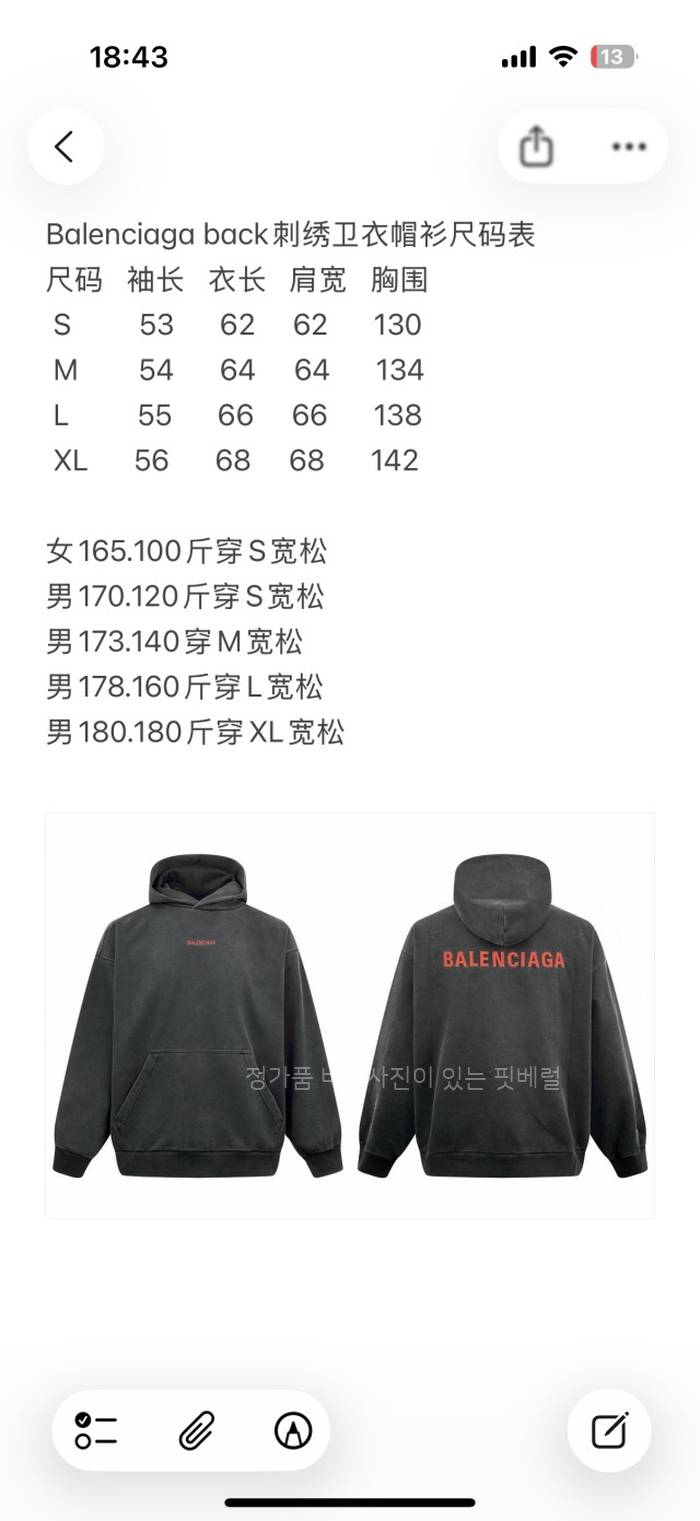700x1521 pixels.
Task: Share this note
Action: coord(537,147)
